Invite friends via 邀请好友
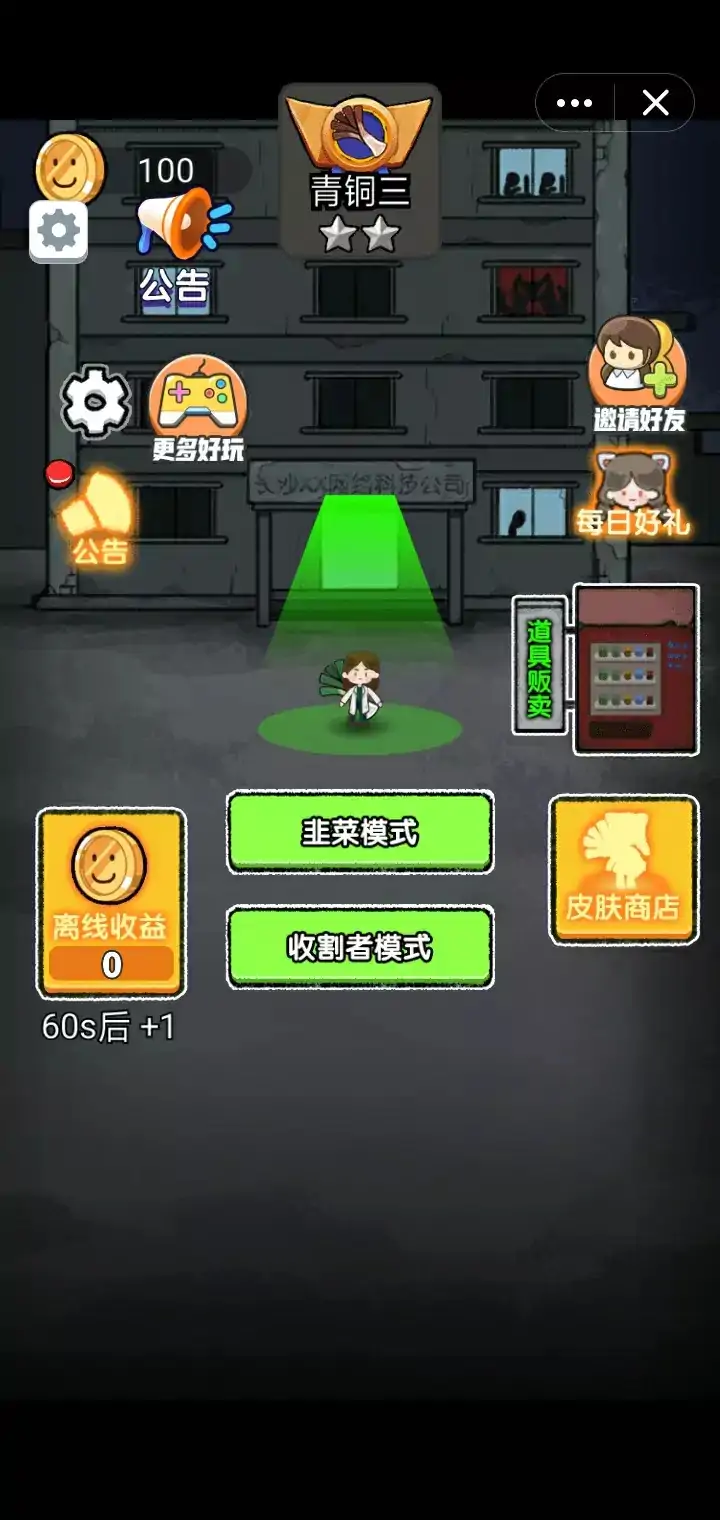Screen dimensions: 720x1520 638,375
